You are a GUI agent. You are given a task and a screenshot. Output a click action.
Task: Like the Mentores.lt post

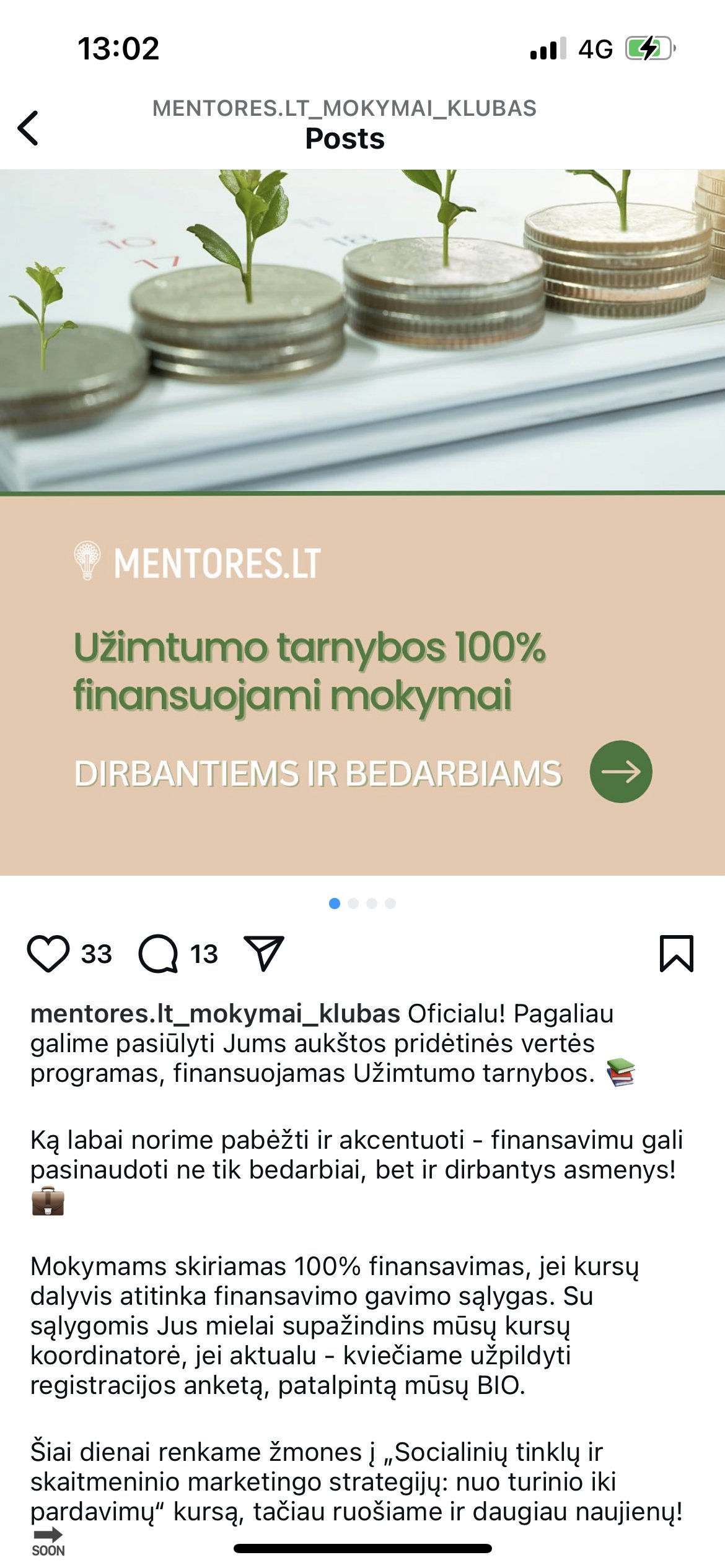(x=48, y=954)
